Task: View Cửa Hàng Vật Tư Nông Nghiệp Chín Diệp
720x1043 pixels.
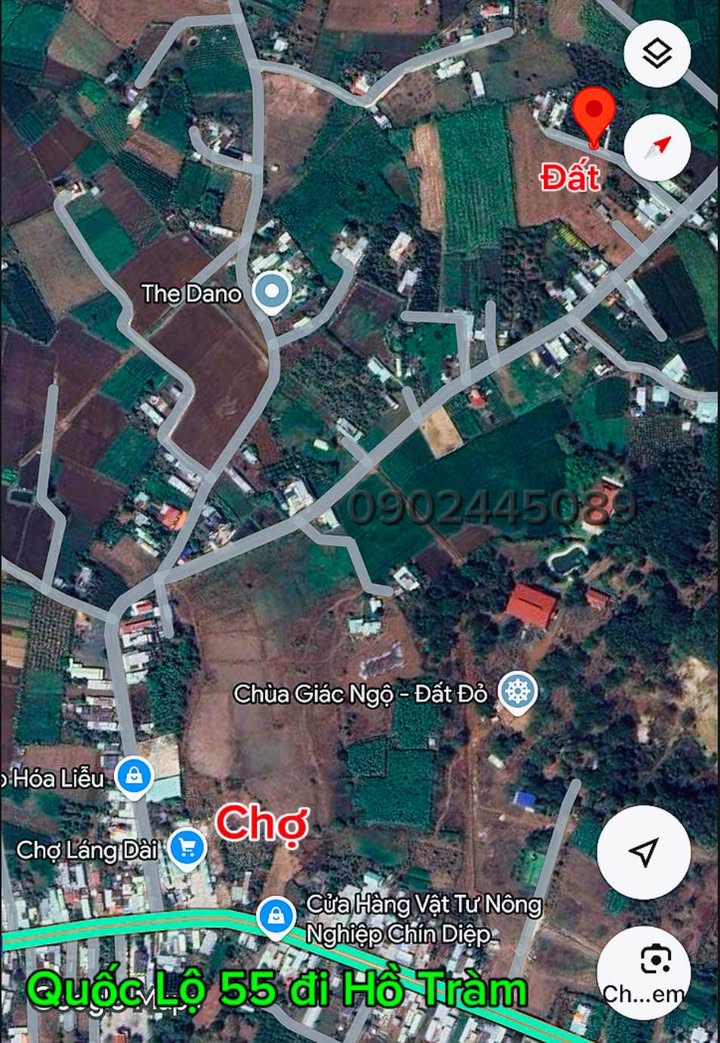Action: [x=274, y=915]
